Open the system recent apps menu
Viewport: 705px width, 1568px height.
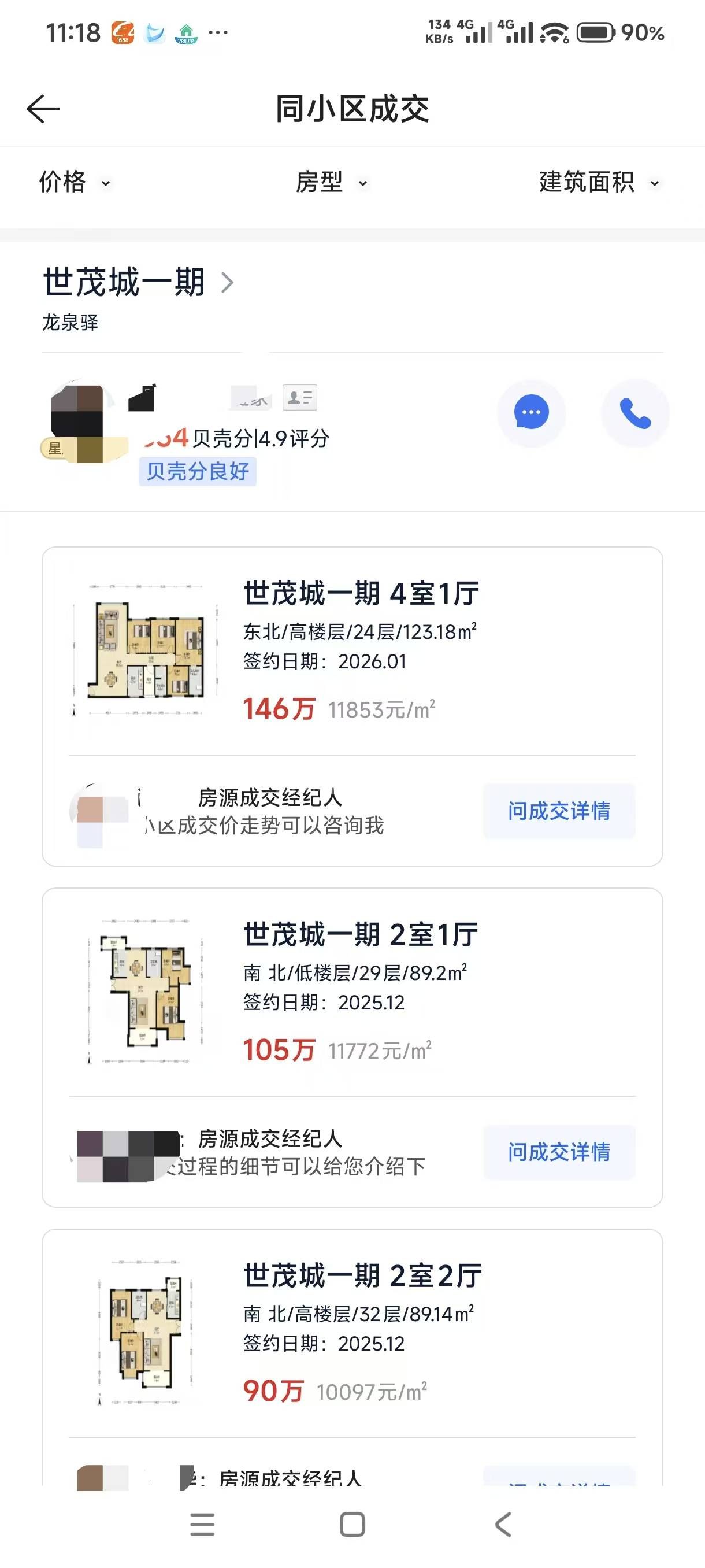(202, 1524)
